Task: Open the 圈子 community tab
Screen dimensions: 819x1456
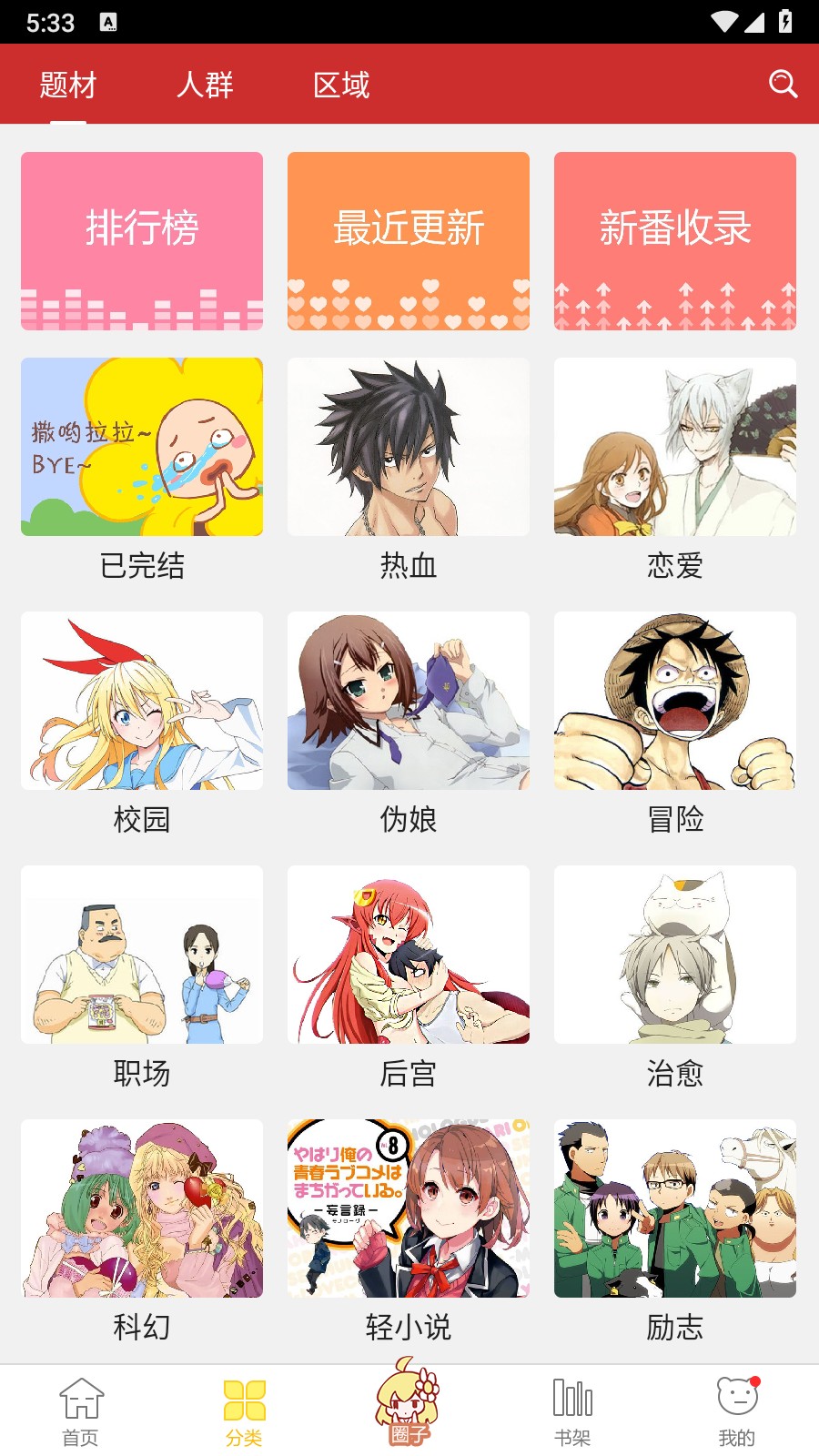Action: coord(409,1406)
